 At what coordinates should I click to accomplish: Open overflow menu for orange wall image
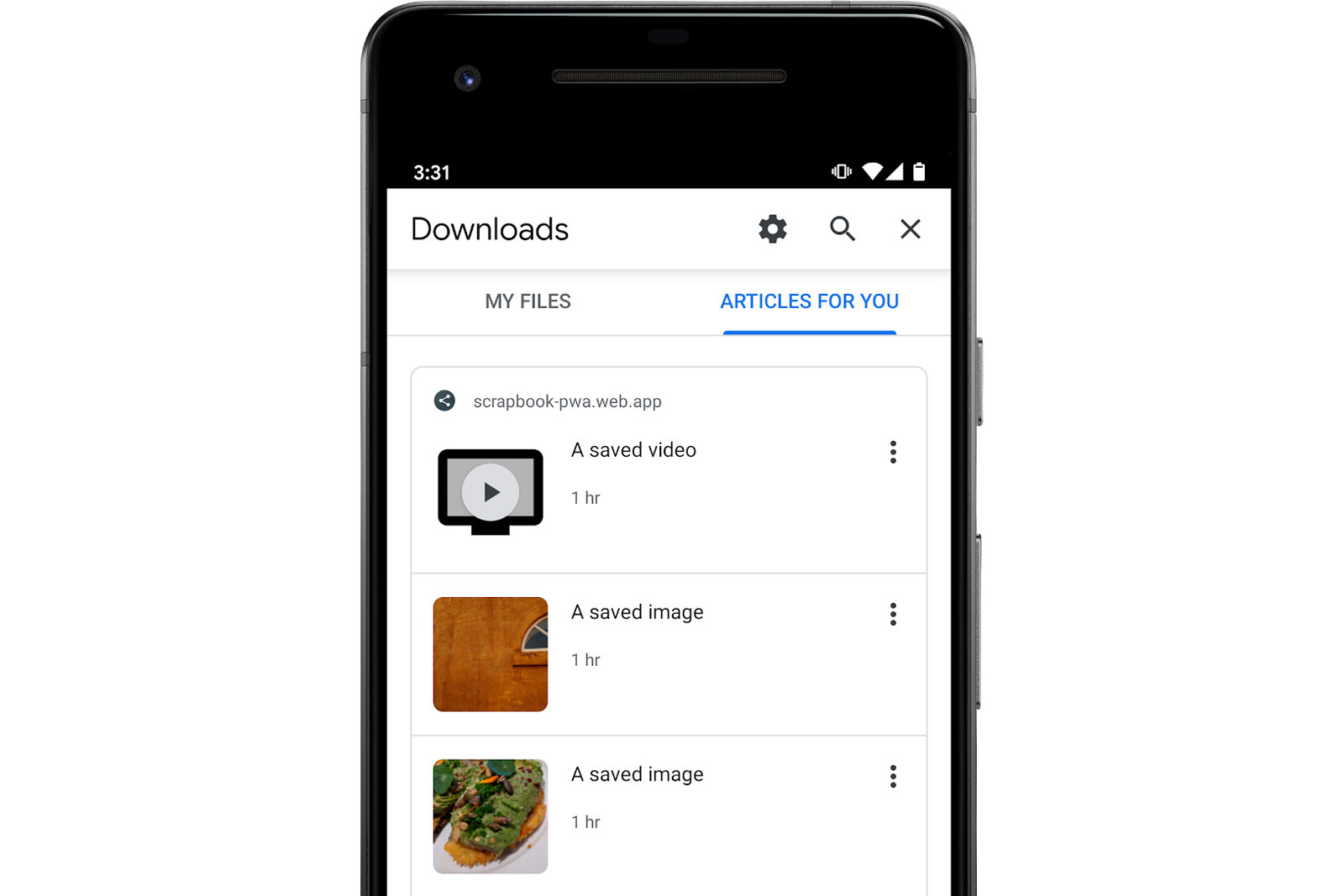click(893, 614)
